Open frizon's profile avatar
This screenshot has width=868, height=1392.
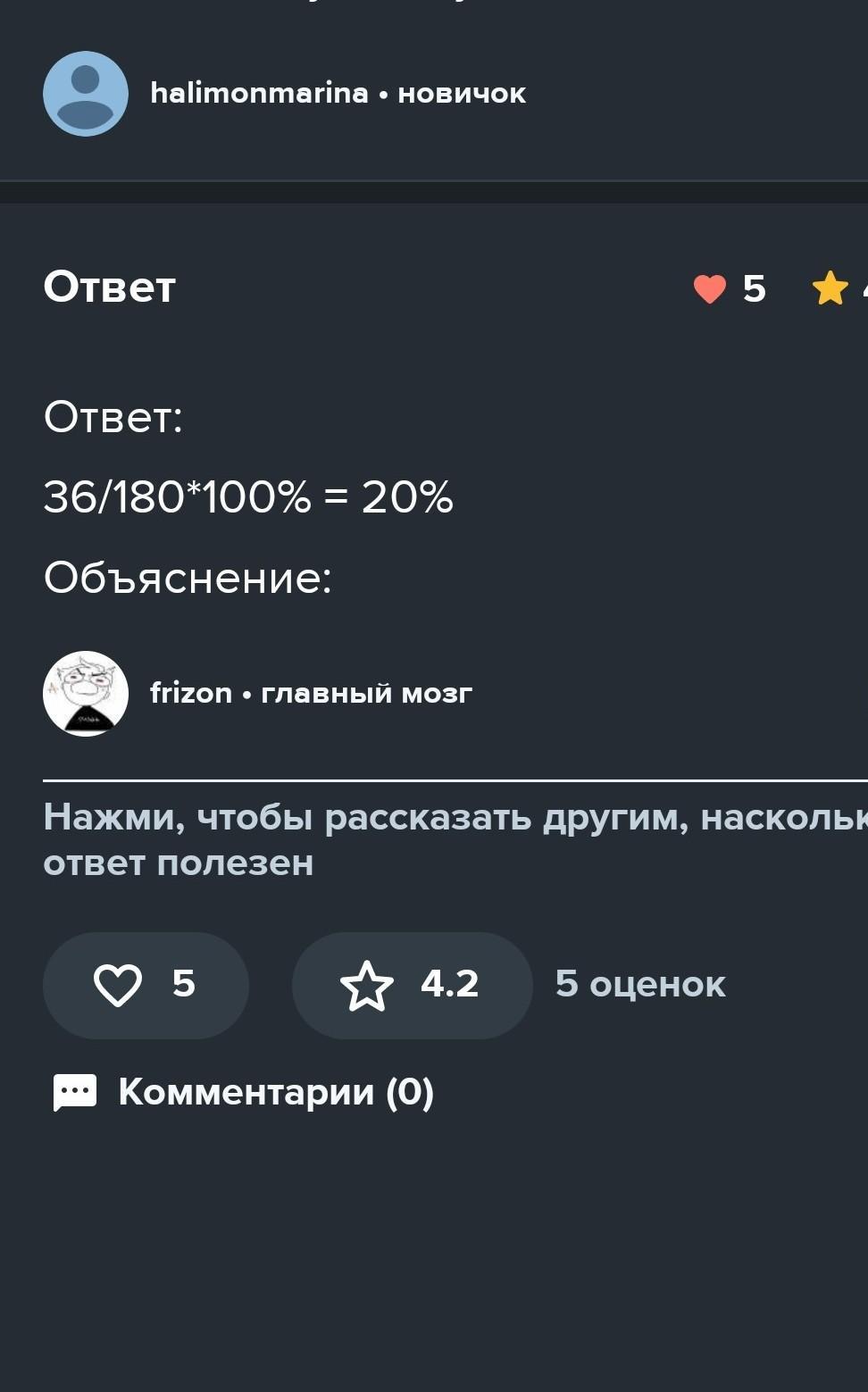pos(86,694)
